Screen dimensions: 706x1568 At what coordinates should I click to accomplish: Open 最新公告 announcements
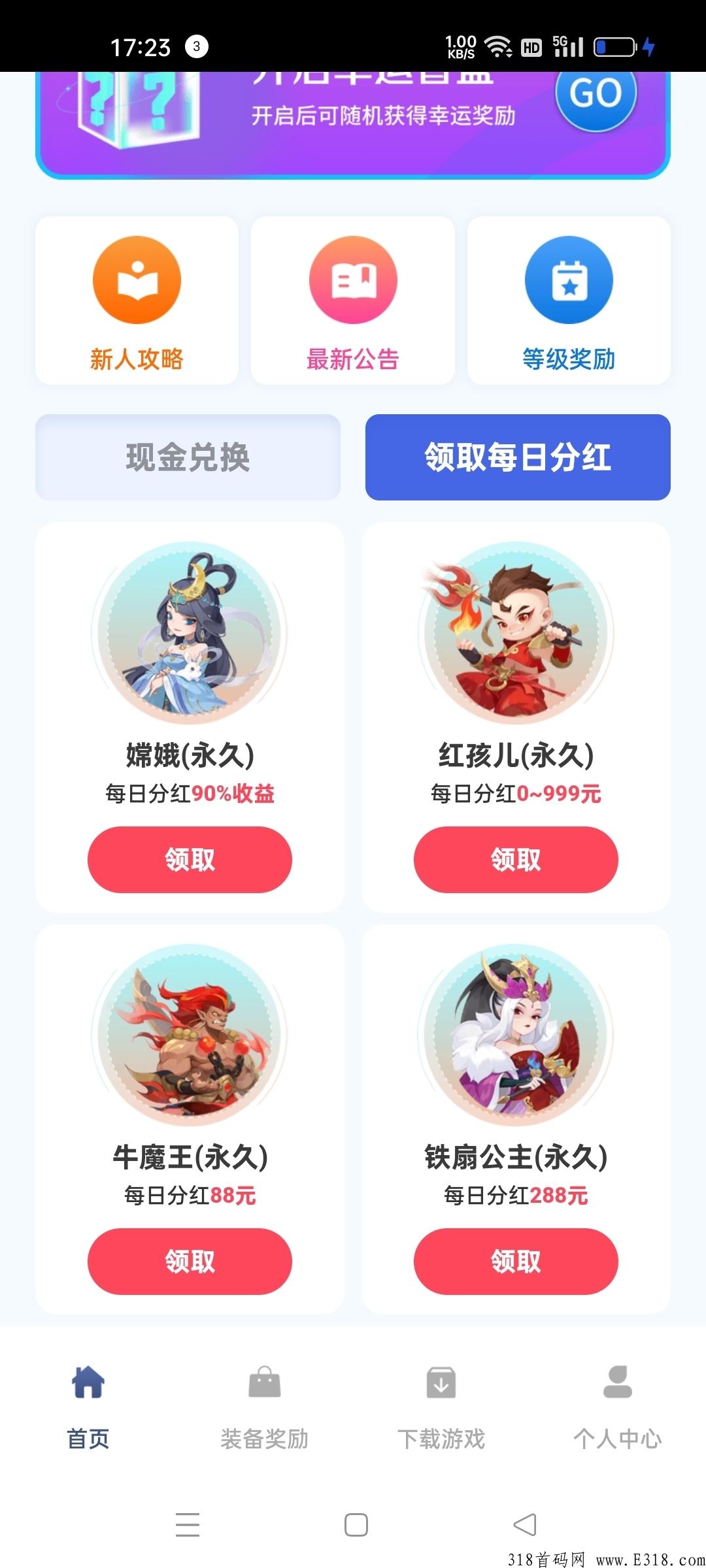pyautogui.click(x=352, y=301)
